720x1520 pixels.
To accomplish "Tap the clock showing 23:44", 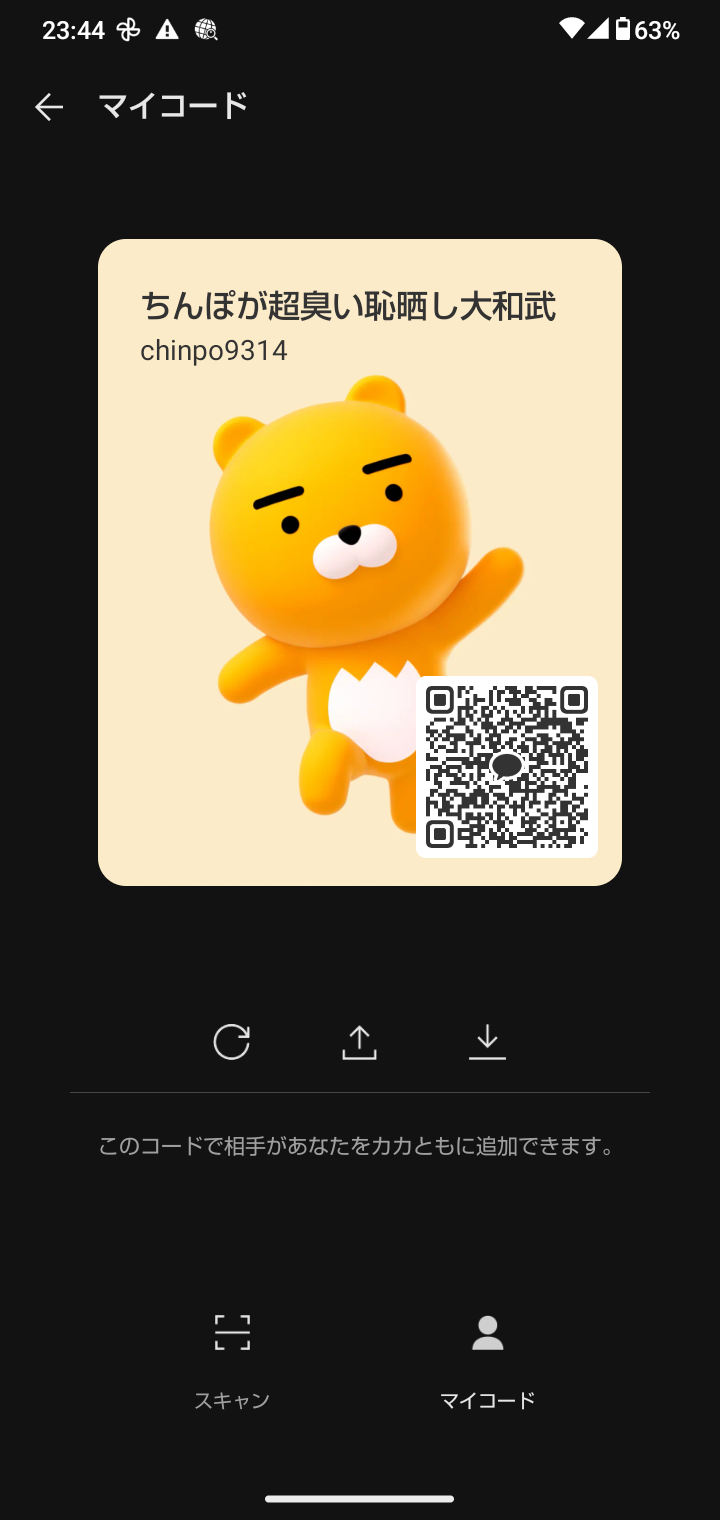I will click(72, 29).
